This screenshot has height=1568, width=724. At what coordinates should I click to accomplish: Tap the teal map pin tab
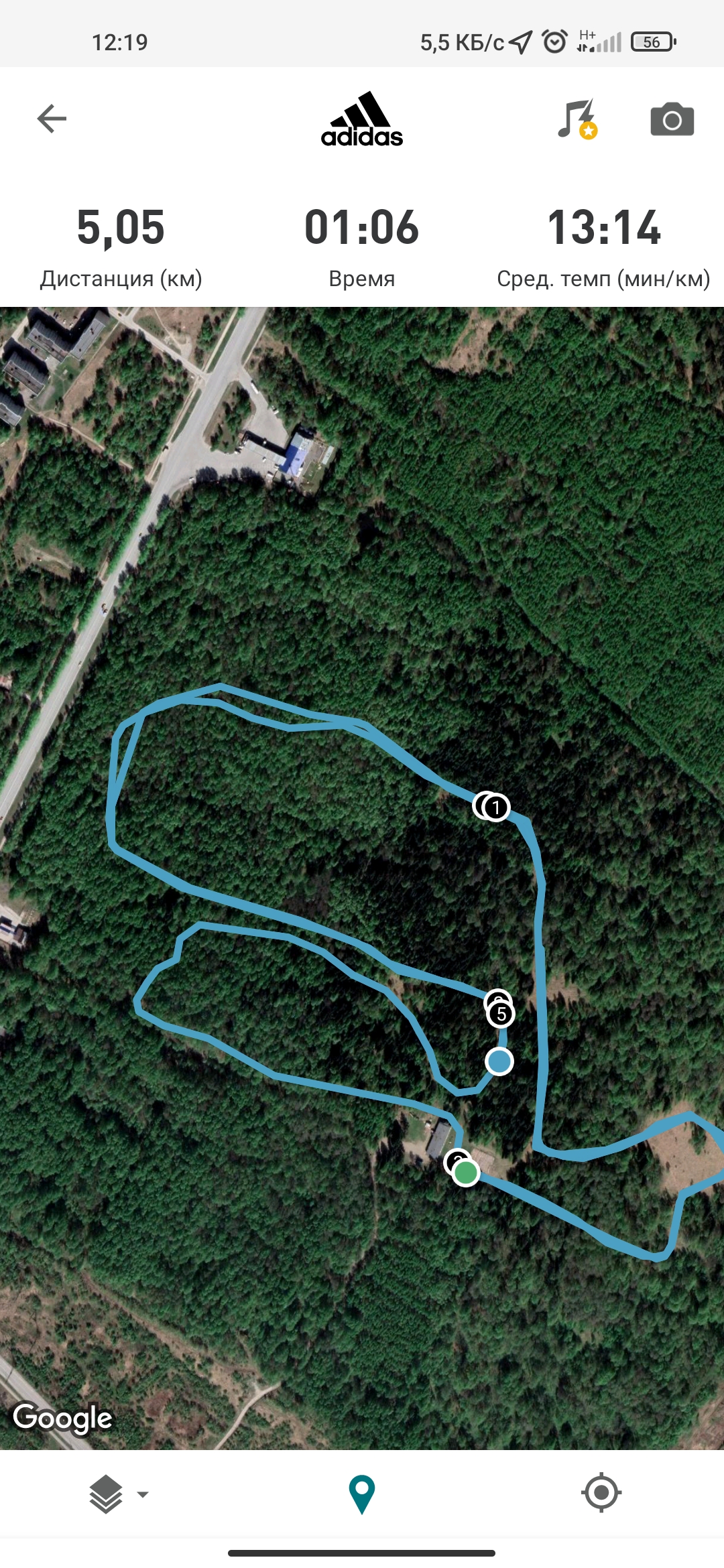tap(361, 1494)
